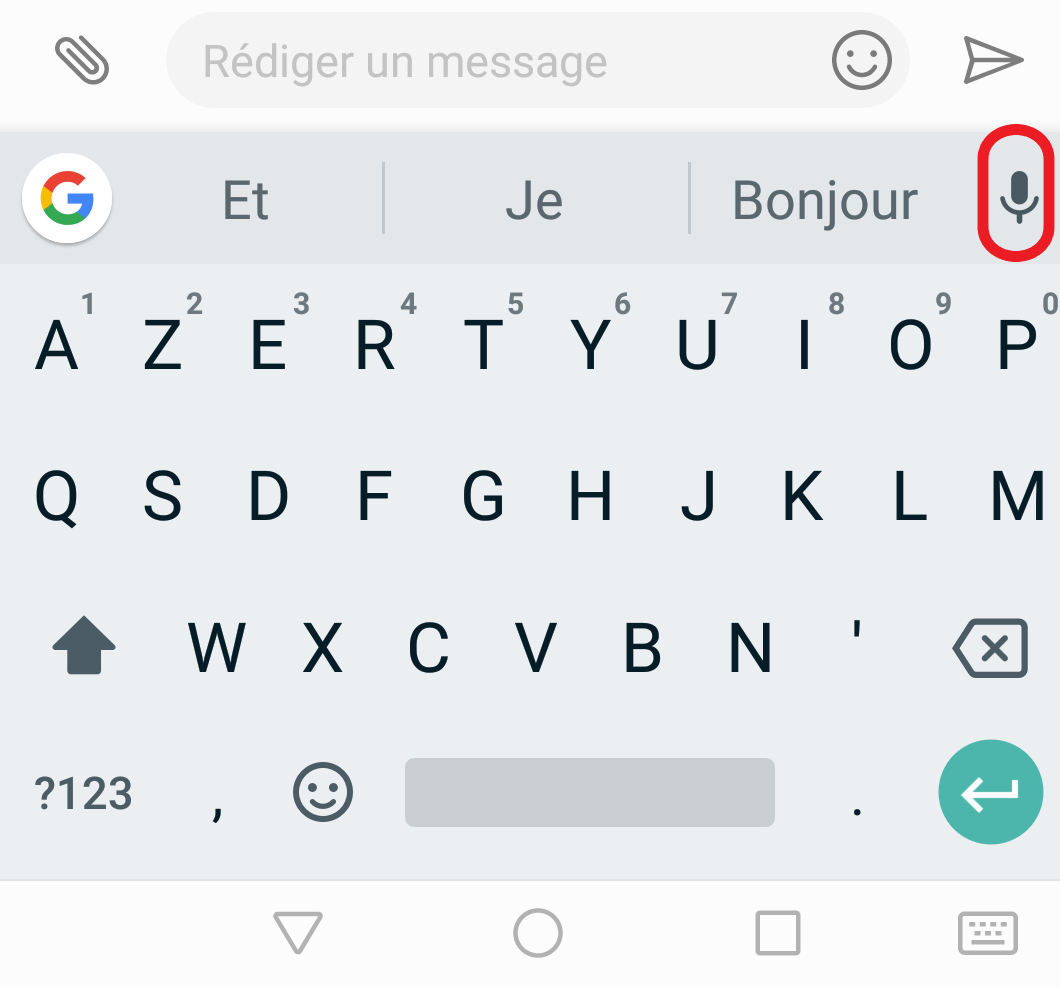Select the 'Je' word suggestion
The image size is (1060, 987).
coord(534,200)
